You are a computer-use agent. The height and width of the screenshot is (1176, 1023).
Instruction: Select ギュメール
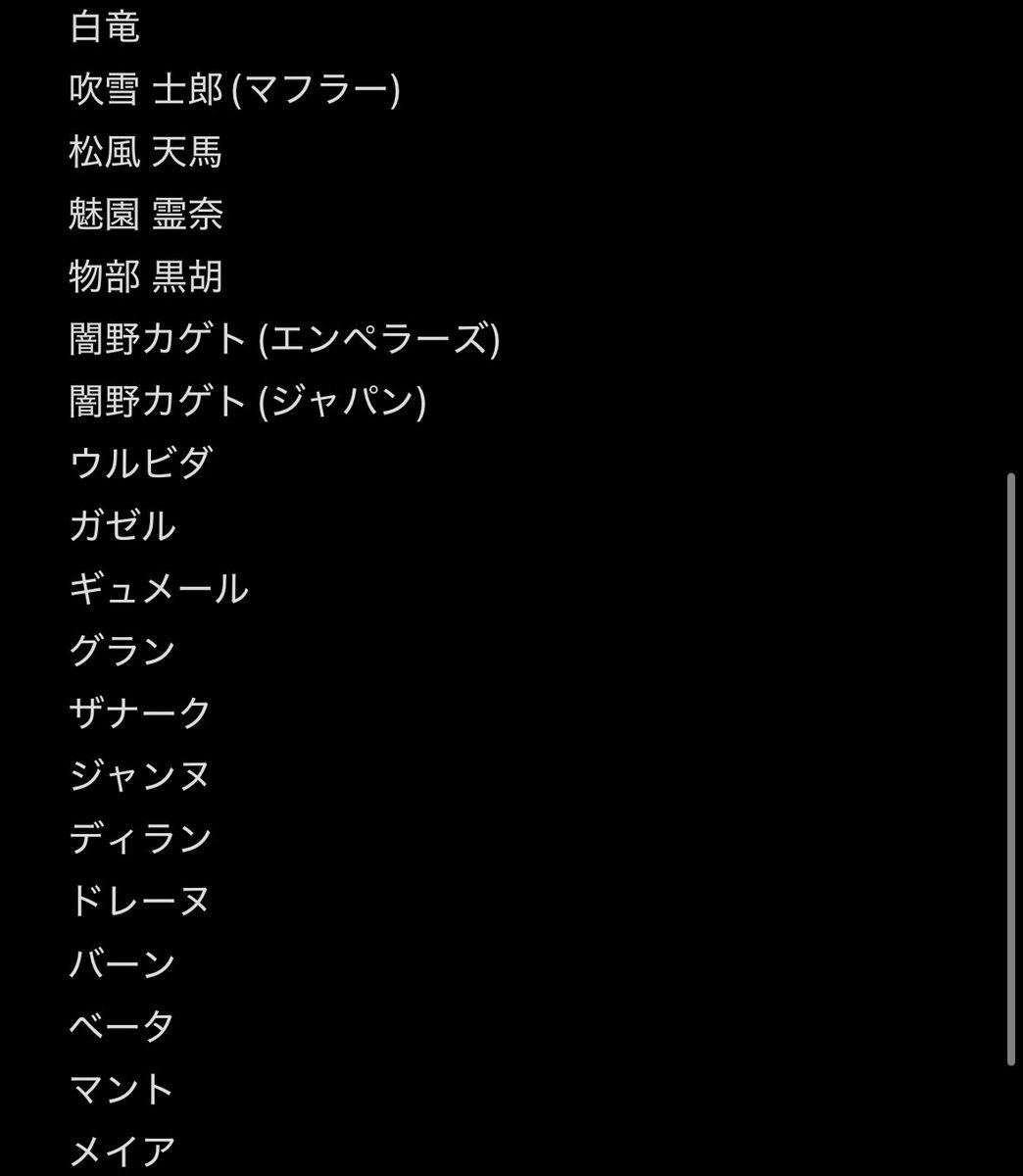click(159, 589)
